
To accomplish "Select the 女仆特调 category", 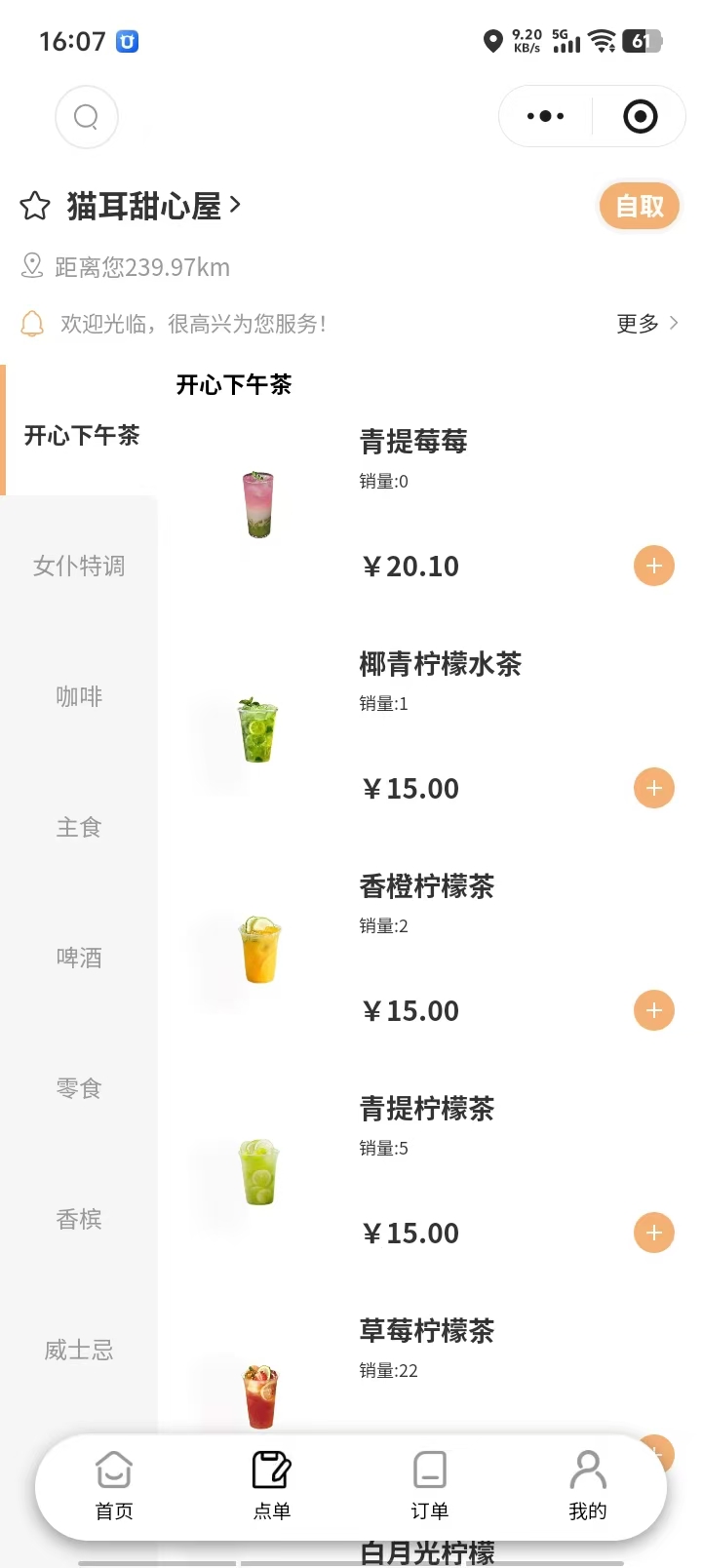I will (x=79, y=566).
